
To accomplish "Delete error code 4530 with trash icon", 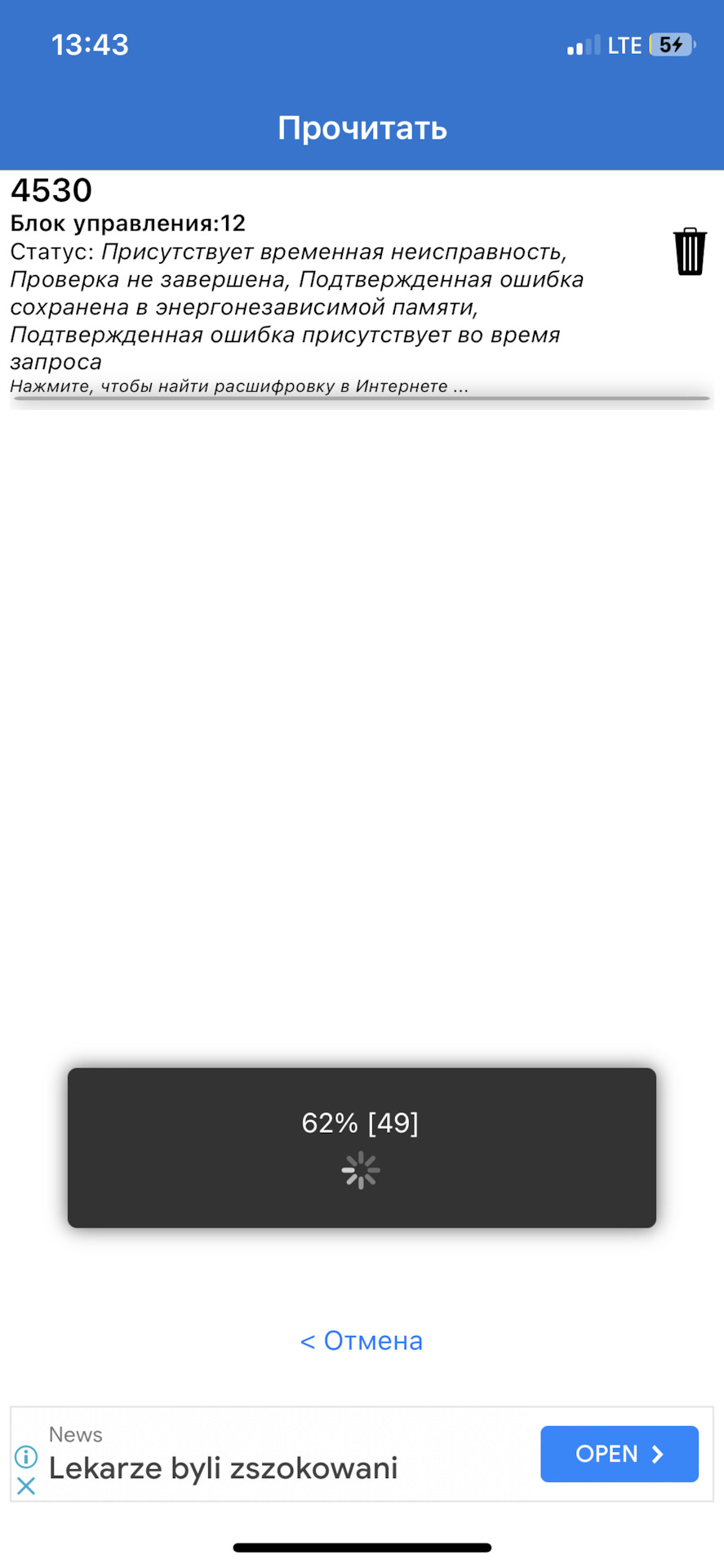I will click(689, 252).
